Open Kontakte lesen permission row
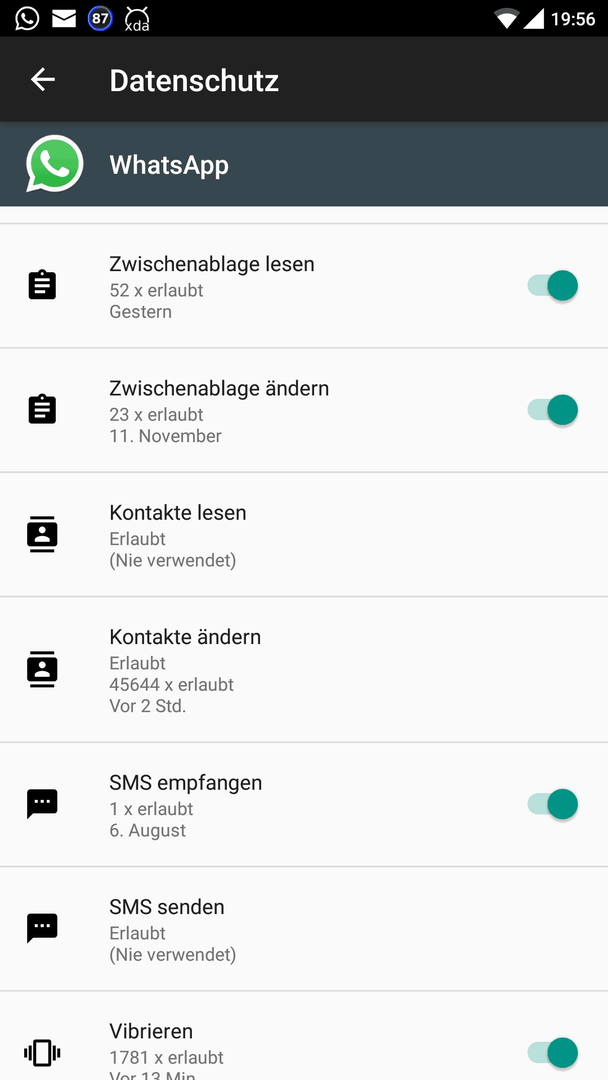The width and height of the screenshot is (608, 1080). click(304, 534)
